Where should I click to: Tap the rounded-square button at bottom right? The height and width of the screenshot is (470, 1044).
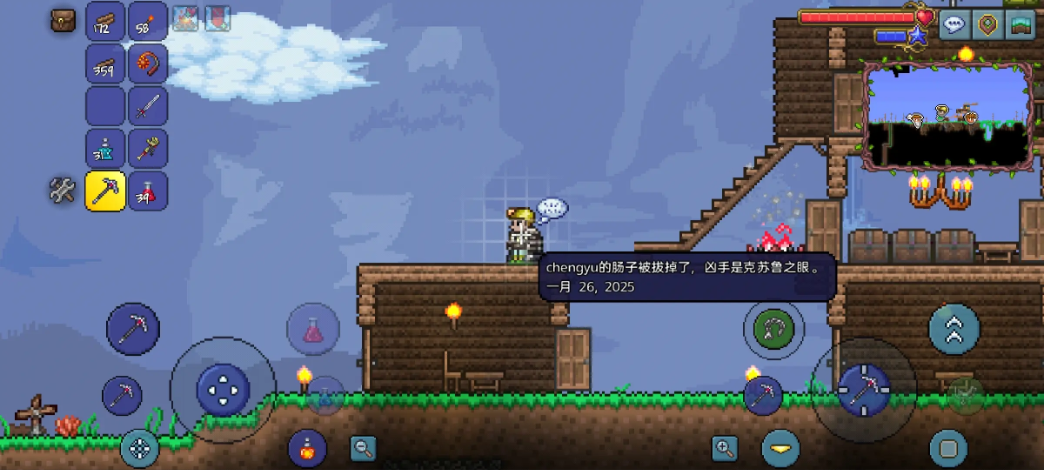coord(947,448)
